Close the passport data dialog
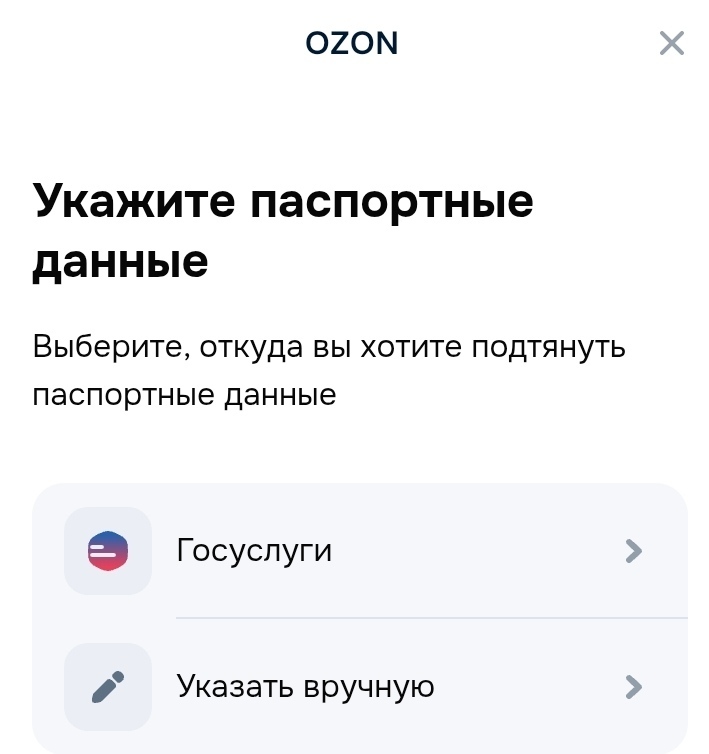This screenshot has width=709, height=754. pos(671,43)
